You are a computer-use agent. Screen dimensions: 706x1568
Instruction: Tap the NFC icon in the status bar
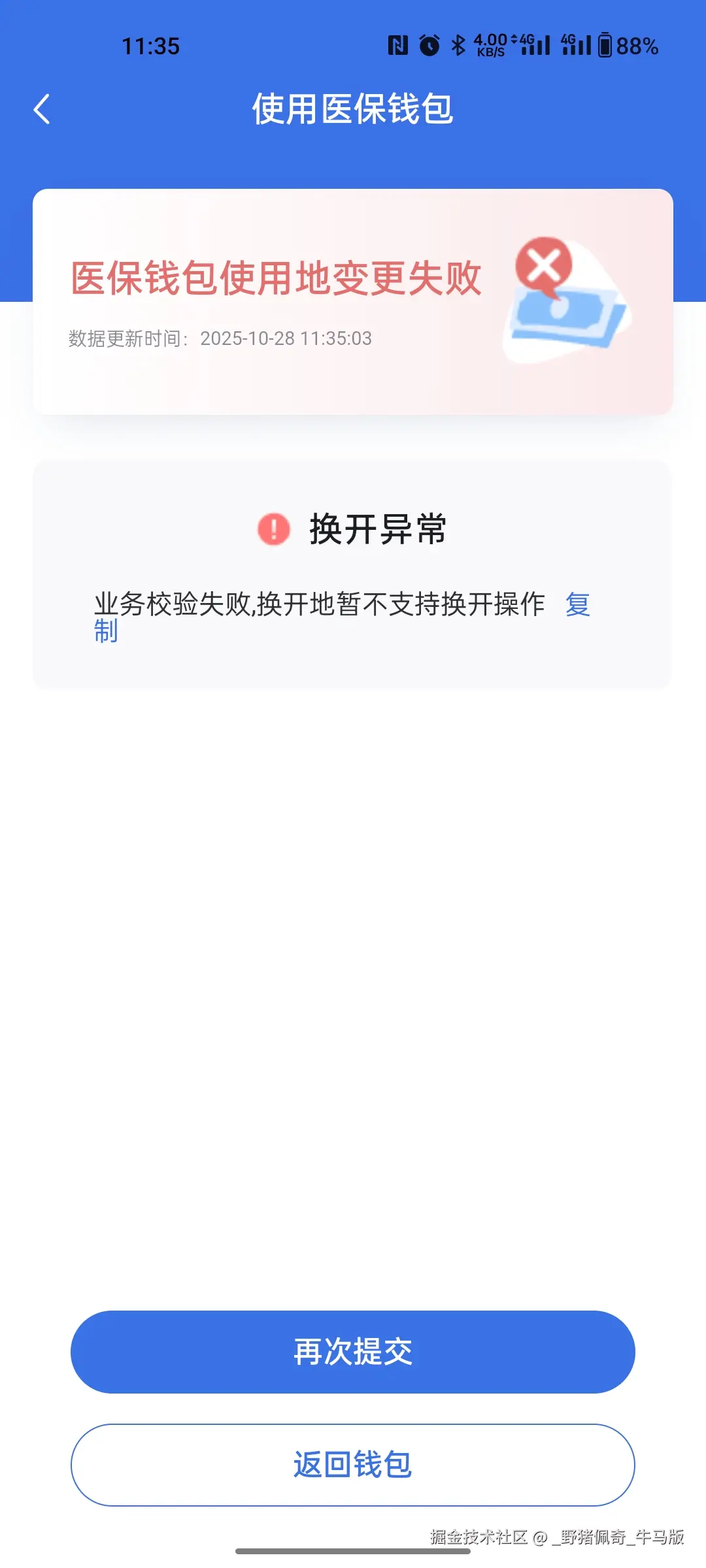pos(397,44)
